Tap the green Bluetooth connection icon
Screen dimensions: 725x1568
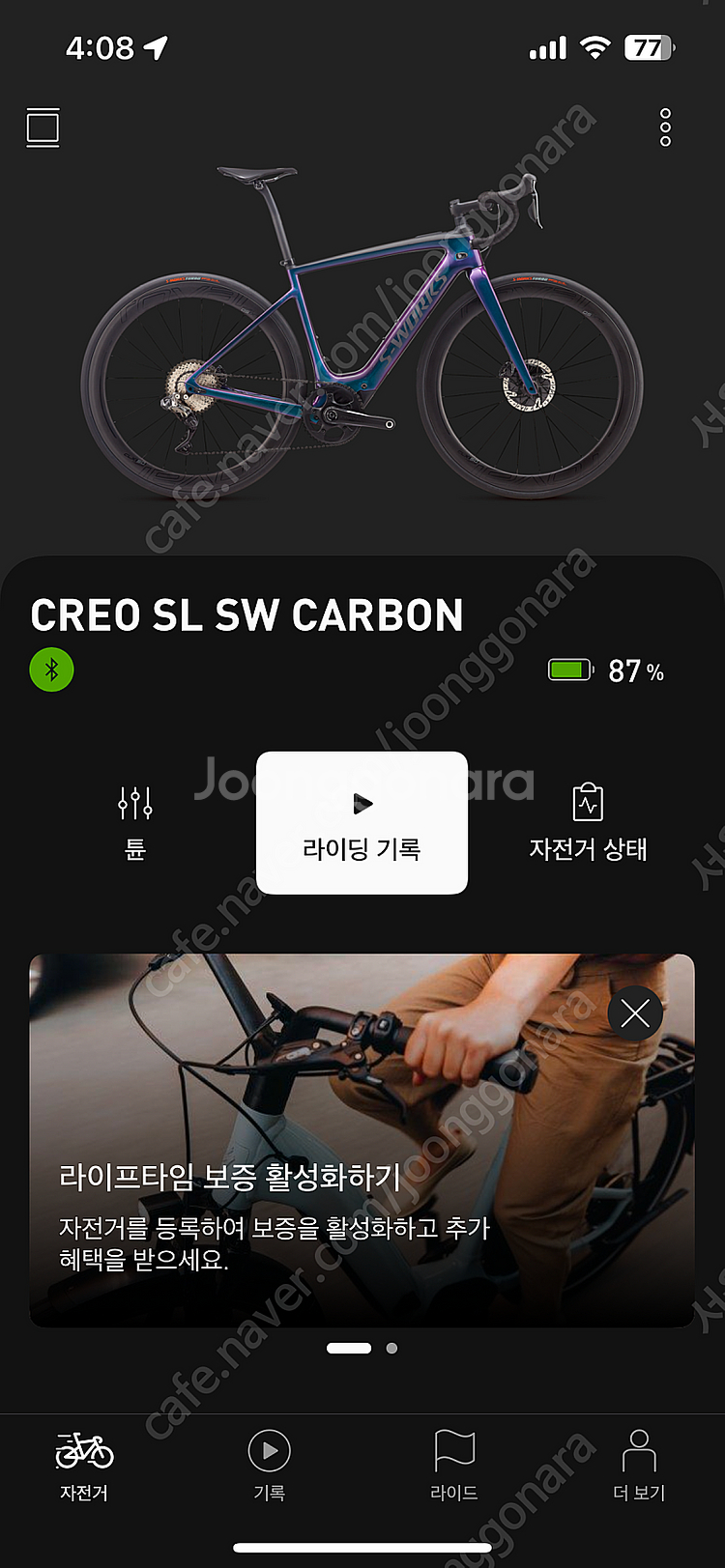(x=52, y=670)
